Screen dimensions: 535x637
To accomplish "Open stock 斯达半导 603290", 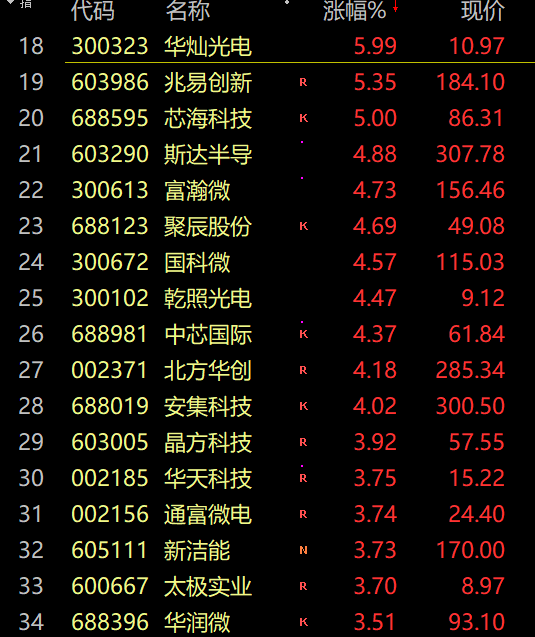I will 267,154.
